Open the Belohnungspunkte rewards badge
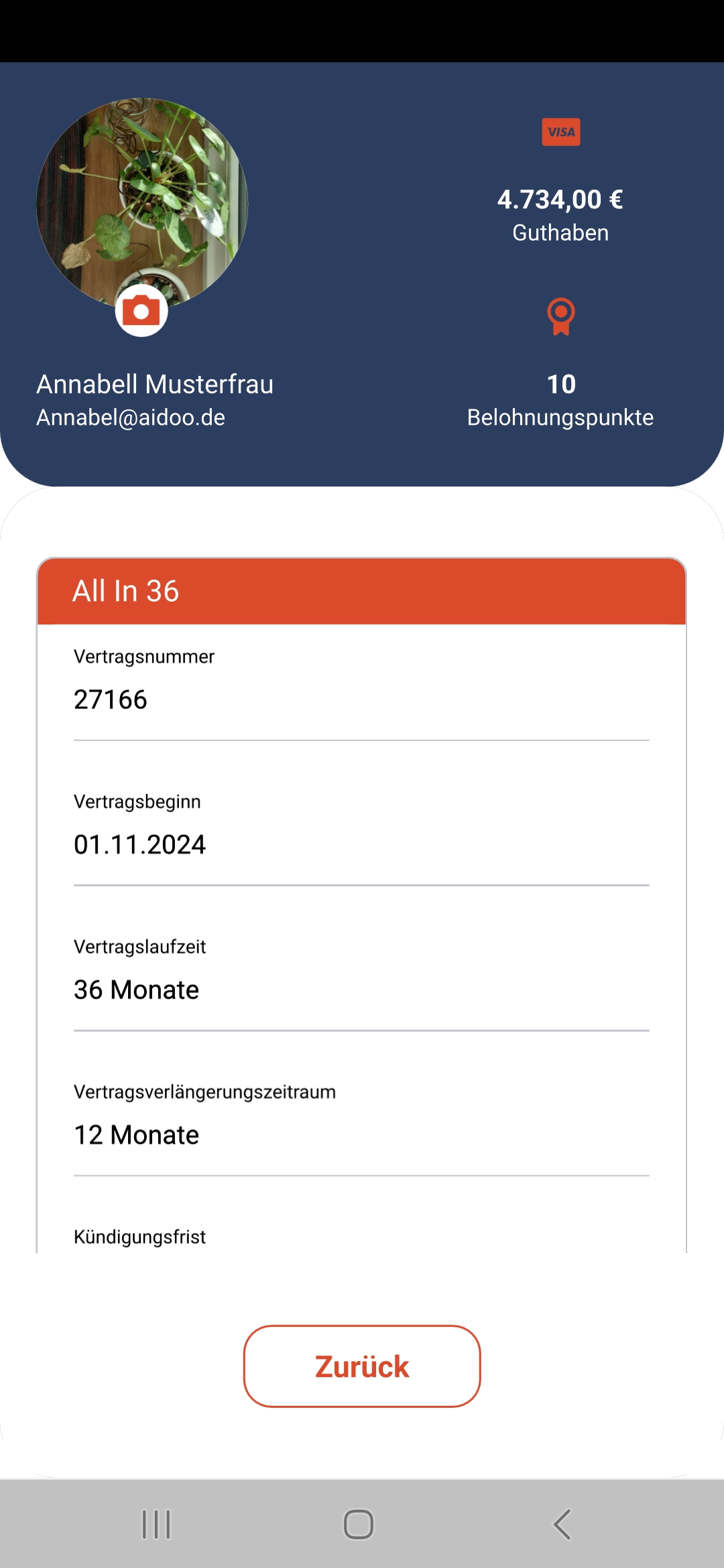 point(560,316)
